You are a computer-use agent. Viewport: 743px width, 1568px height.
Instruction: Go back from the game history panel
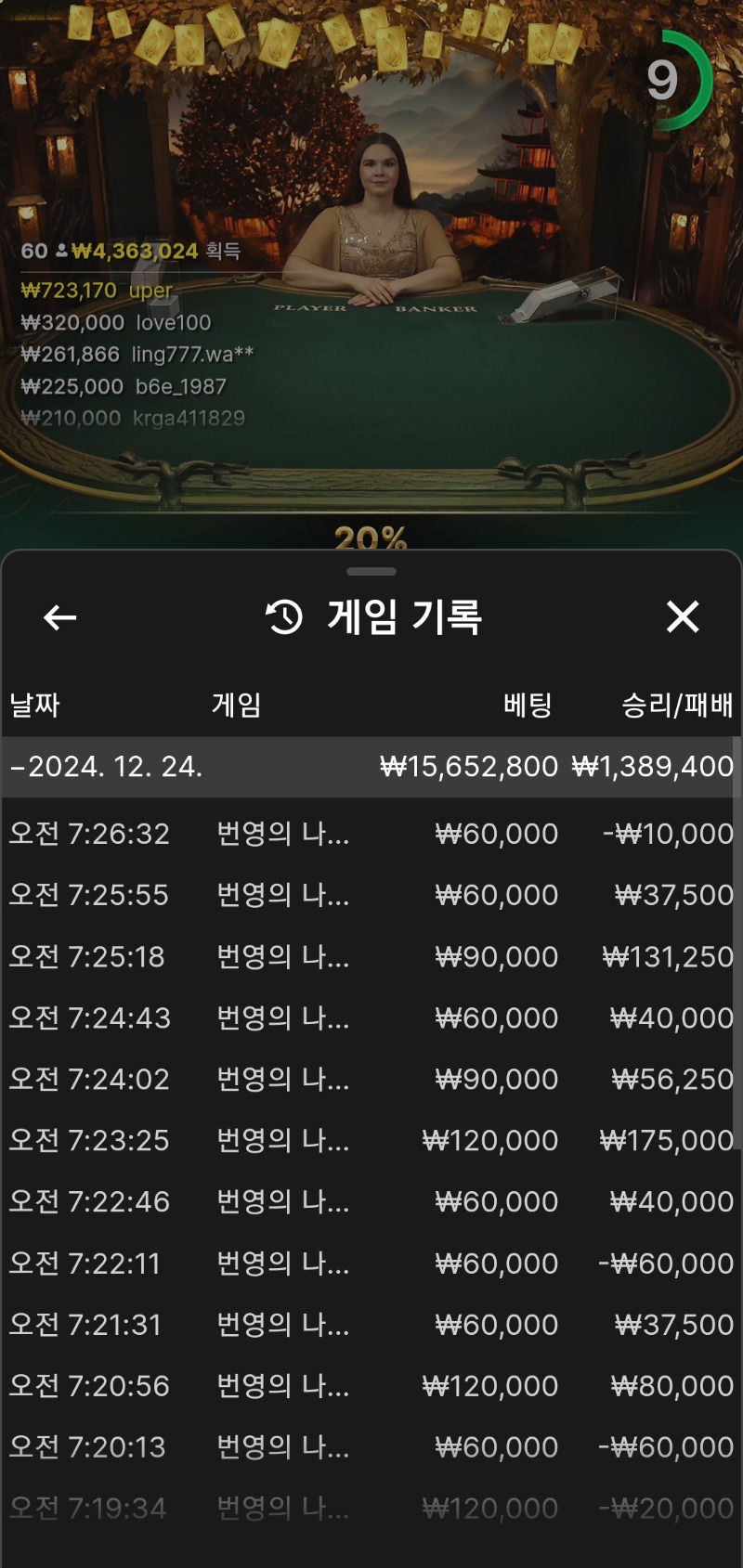click(x=59, y=617)
